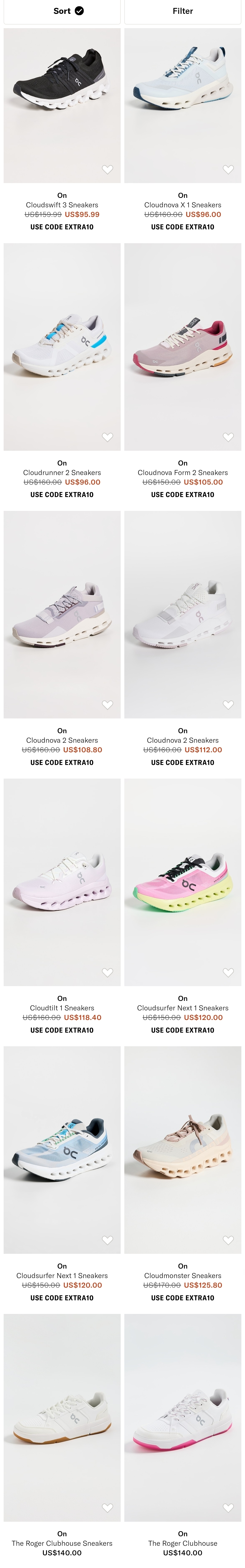Favorite the Cloudswift 3 Sneakers

tap(107, 169)
